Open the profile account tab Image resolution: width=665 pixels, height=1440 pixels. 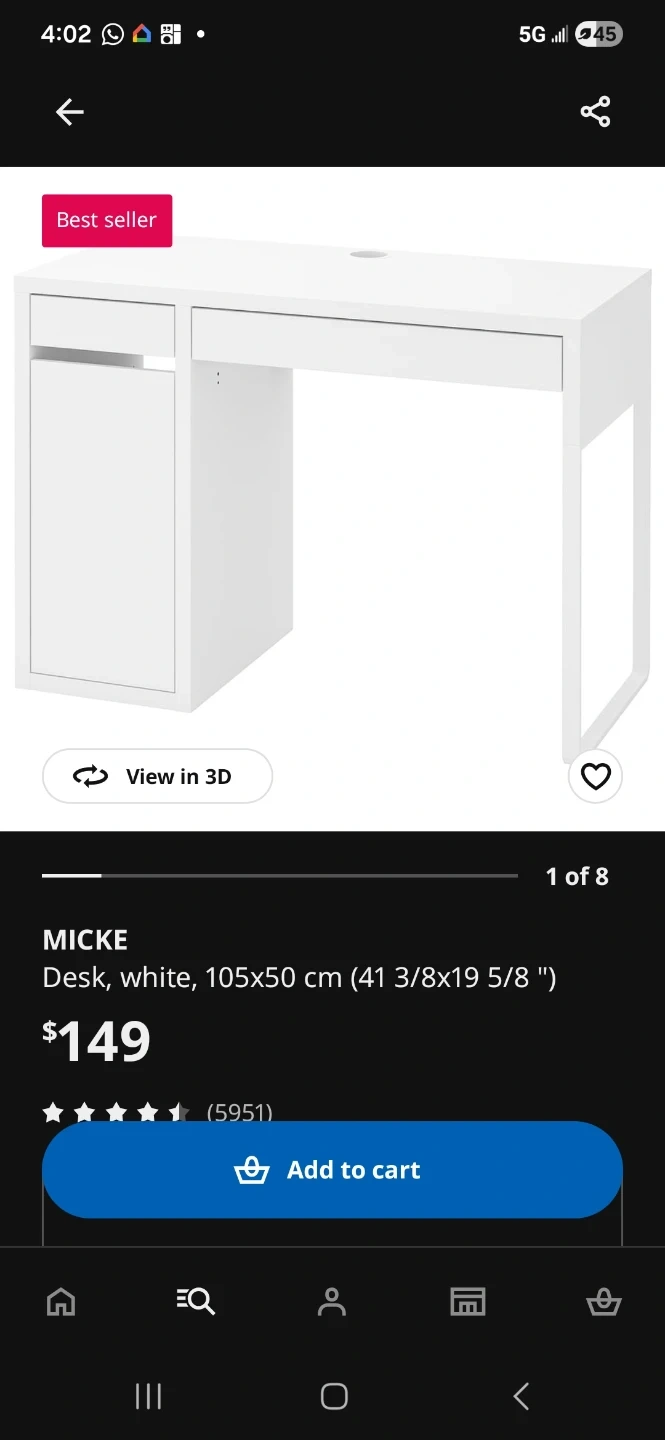331,1301
